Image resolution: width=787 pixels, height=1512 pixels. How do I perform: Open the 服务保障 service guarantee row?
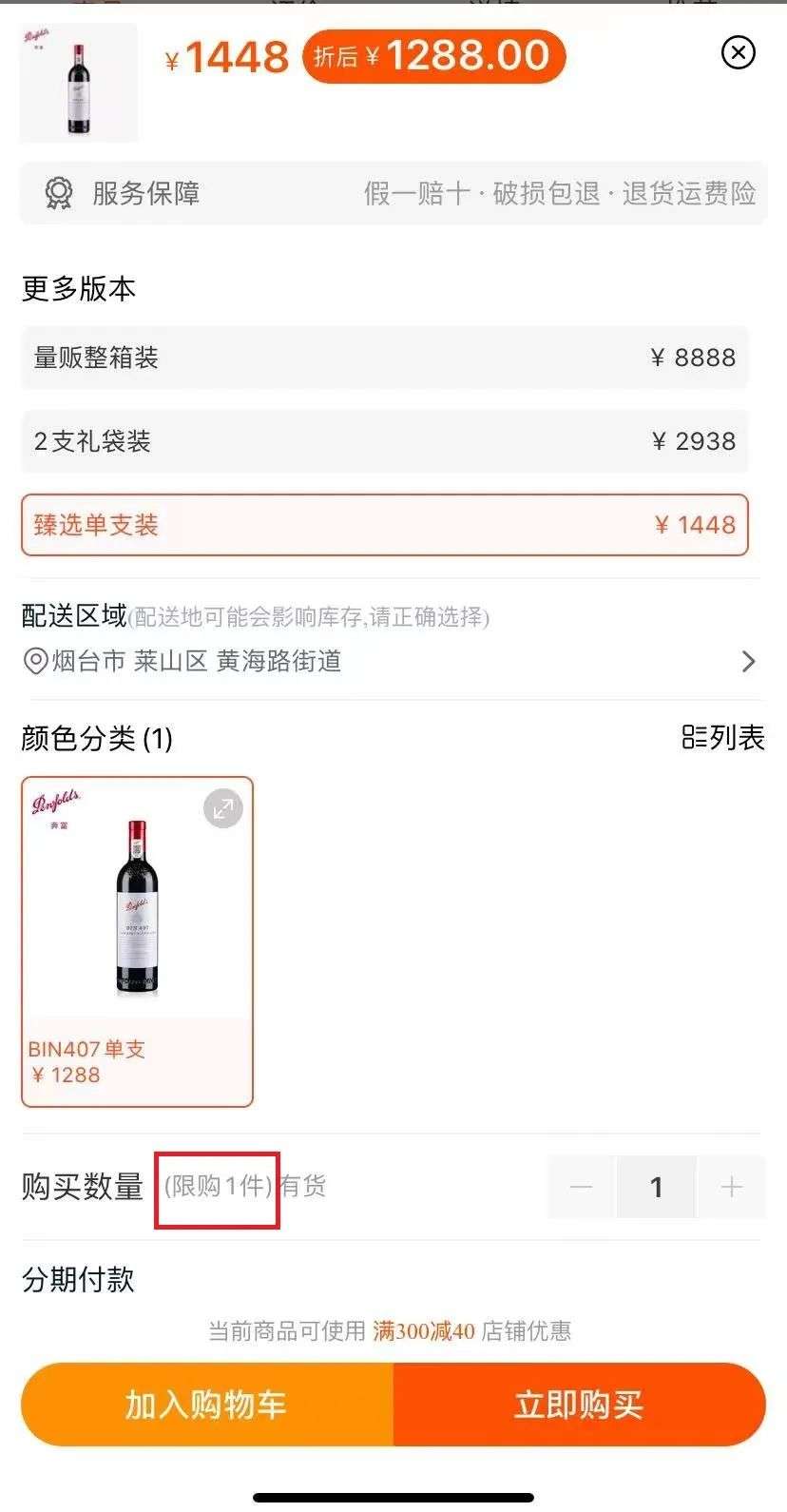[x=393, y=194]
